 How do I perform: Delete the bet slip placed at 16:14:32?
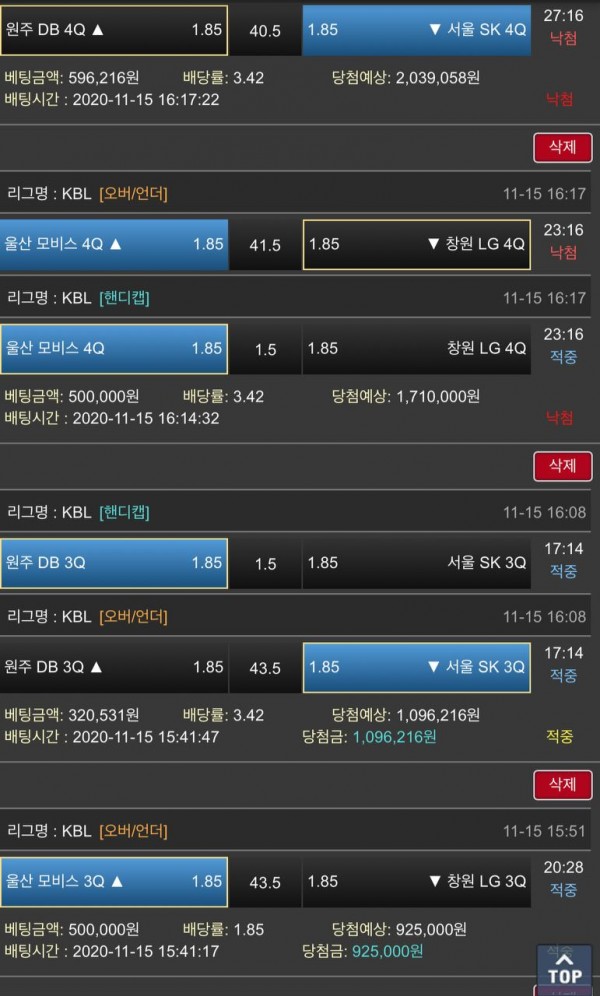[x=563, y=148]
